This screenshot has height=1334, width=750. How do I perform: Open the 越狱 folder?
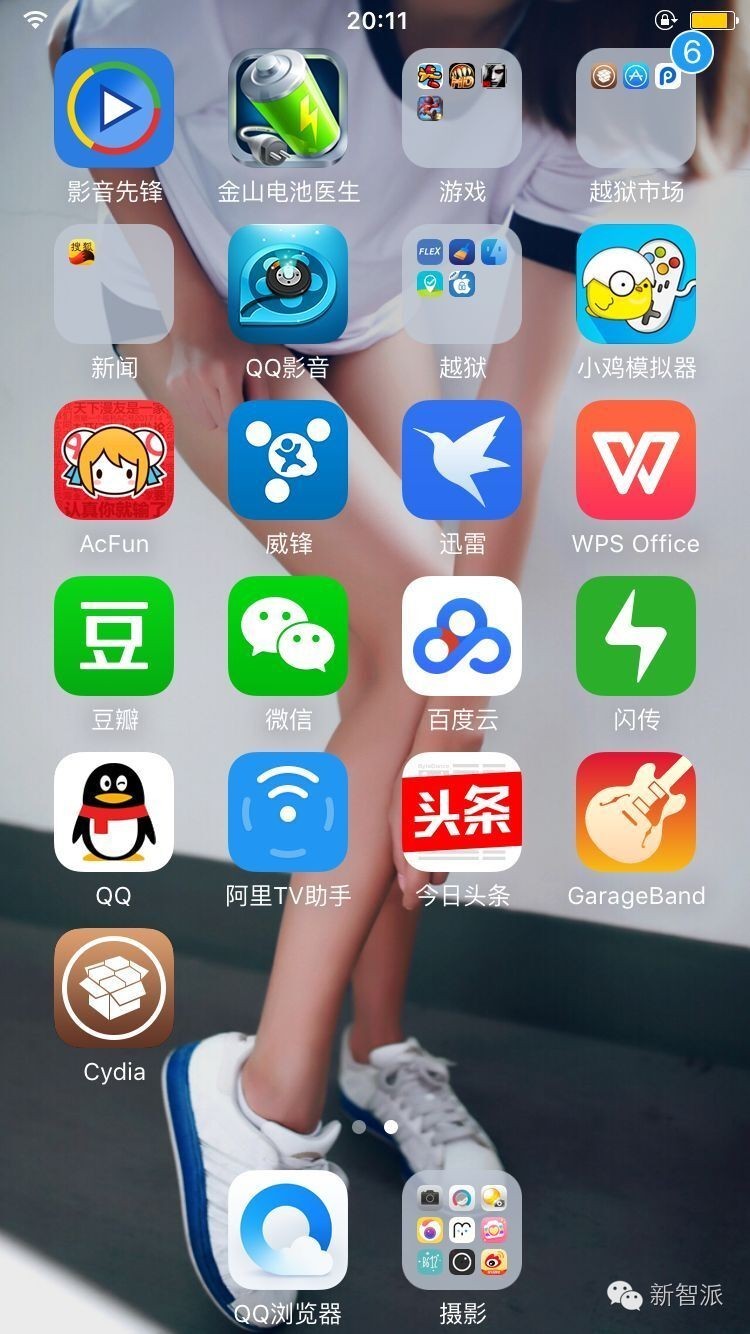(462, 284)
